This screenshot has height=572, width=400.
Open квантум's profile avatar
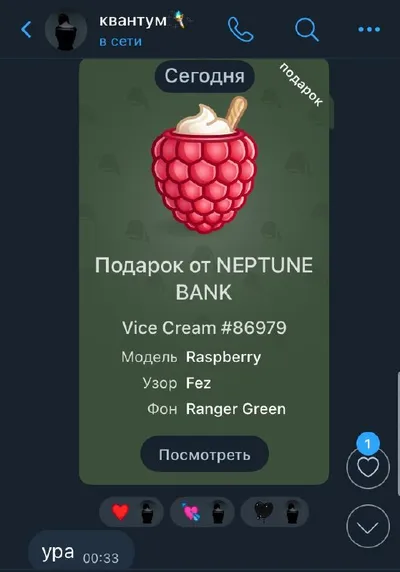point(66,31)
